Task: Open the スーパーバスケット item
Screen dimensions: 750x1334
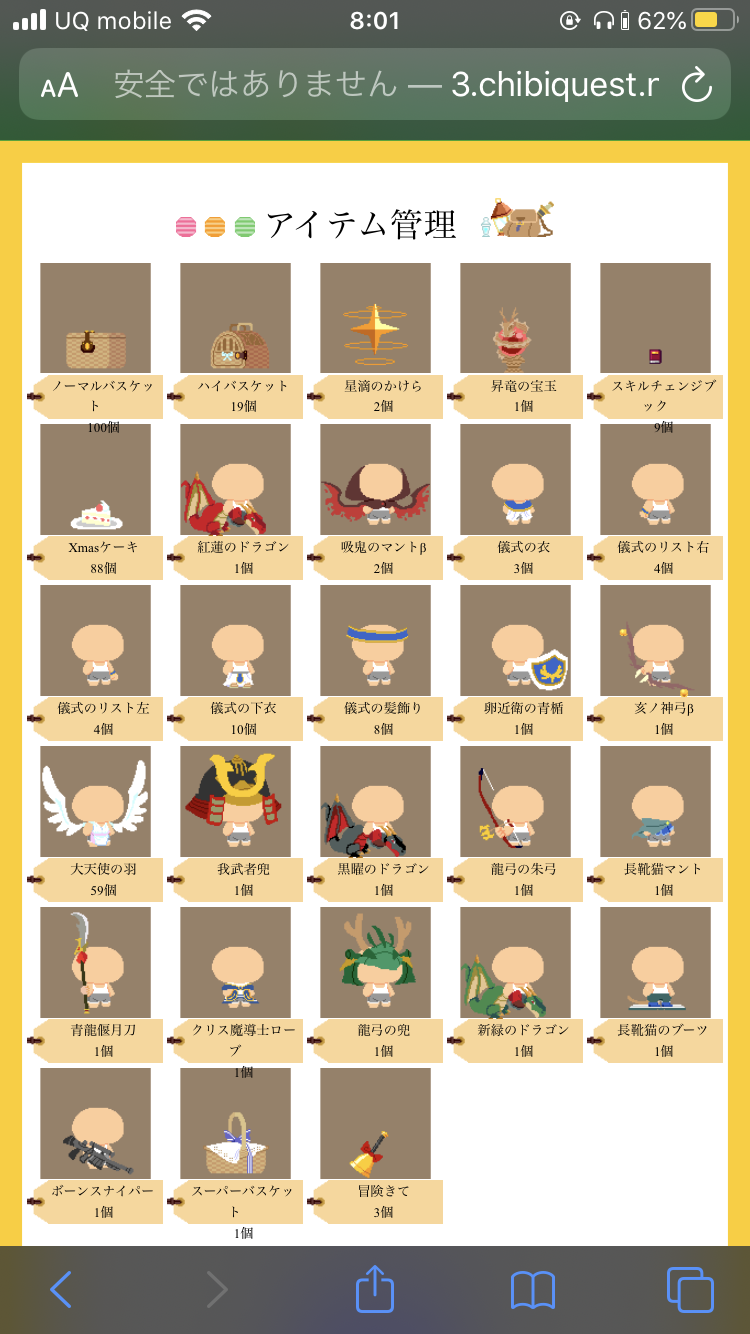Action: point(235,1123)
